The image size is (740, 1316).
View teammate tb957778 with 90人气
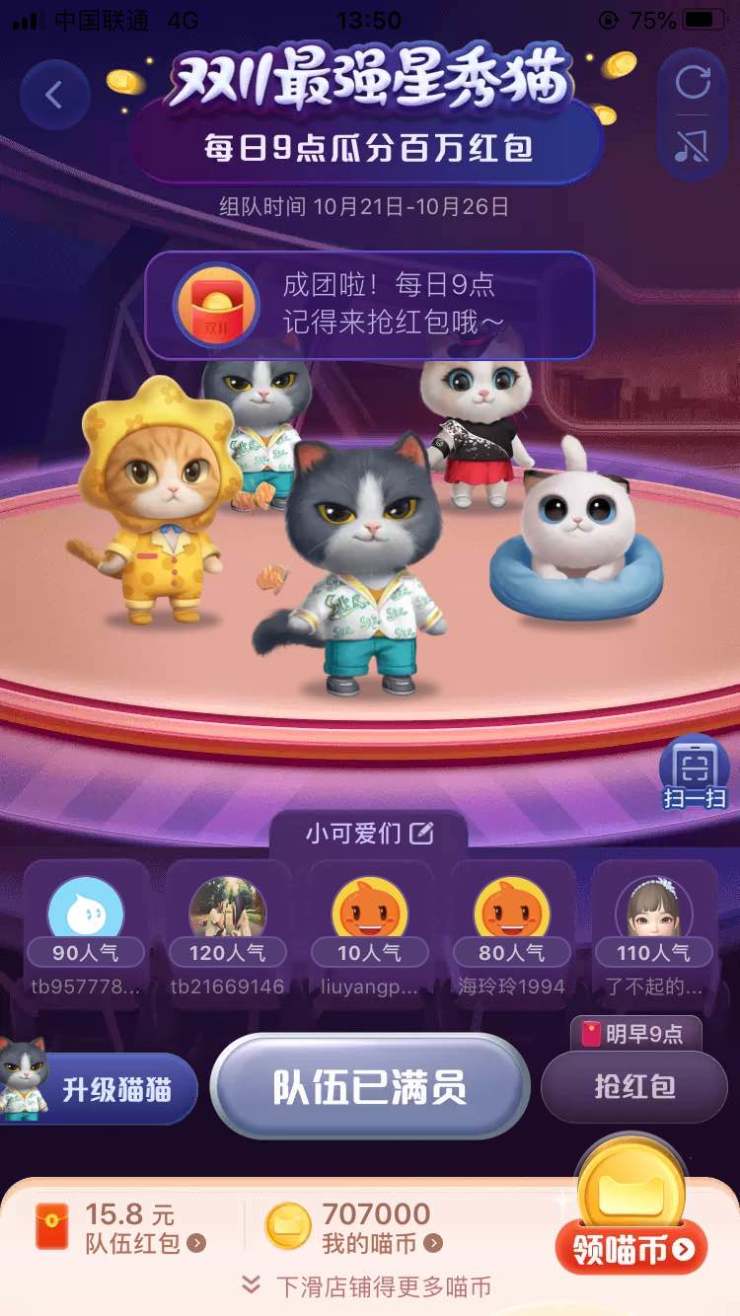coord(86,930)
